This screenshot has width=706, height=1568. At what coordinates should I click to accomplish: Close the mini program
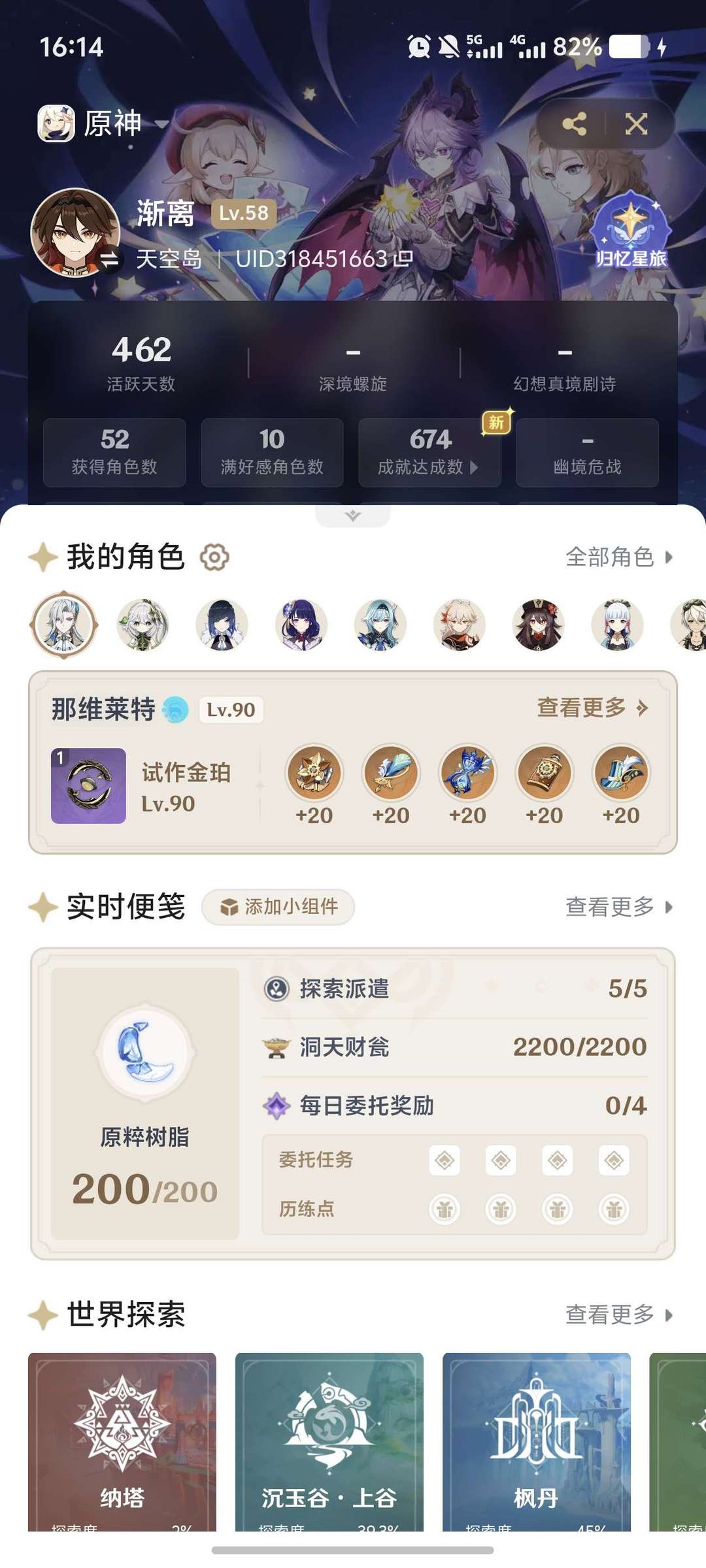(635, 124)
